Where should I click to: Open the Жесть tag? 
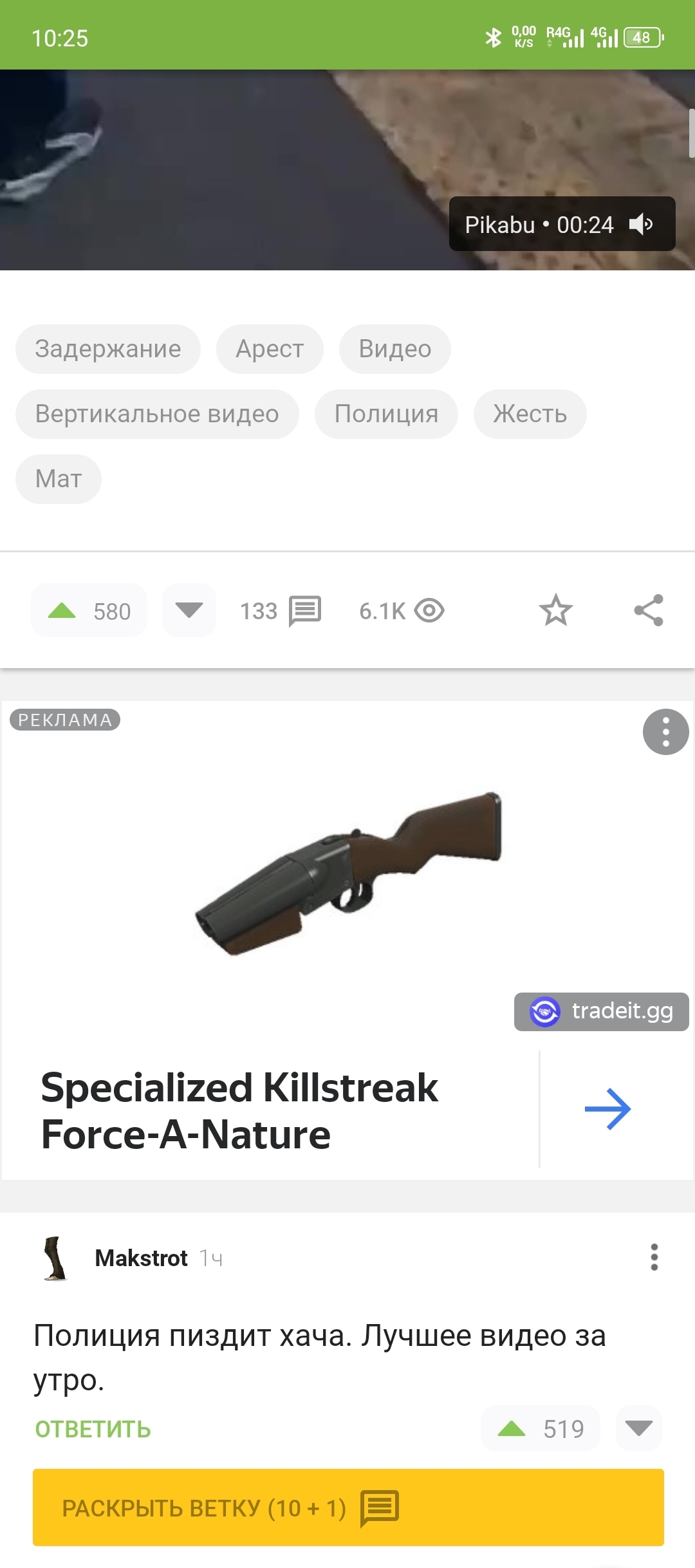530,414
